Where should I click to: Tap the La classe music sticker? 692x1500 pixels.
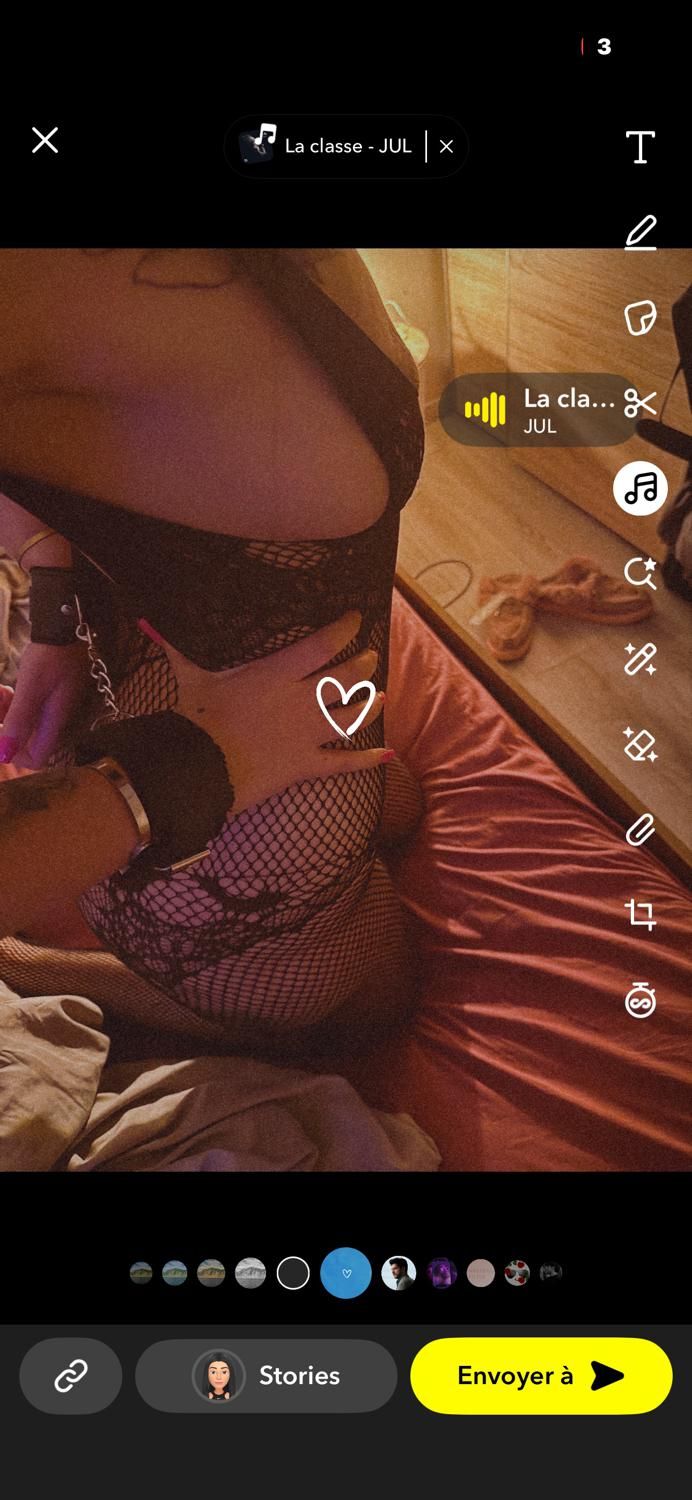[540, 410]
